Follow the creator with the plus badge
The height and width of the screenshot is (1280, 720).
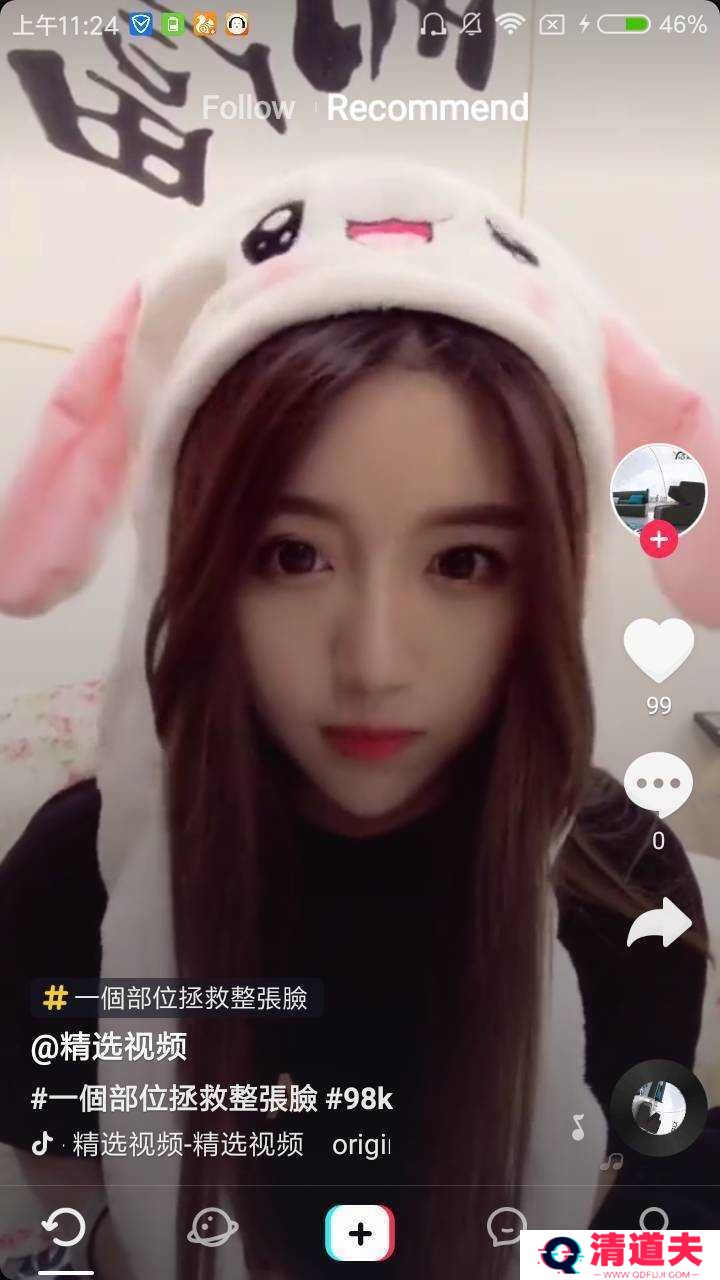[658, 541]
